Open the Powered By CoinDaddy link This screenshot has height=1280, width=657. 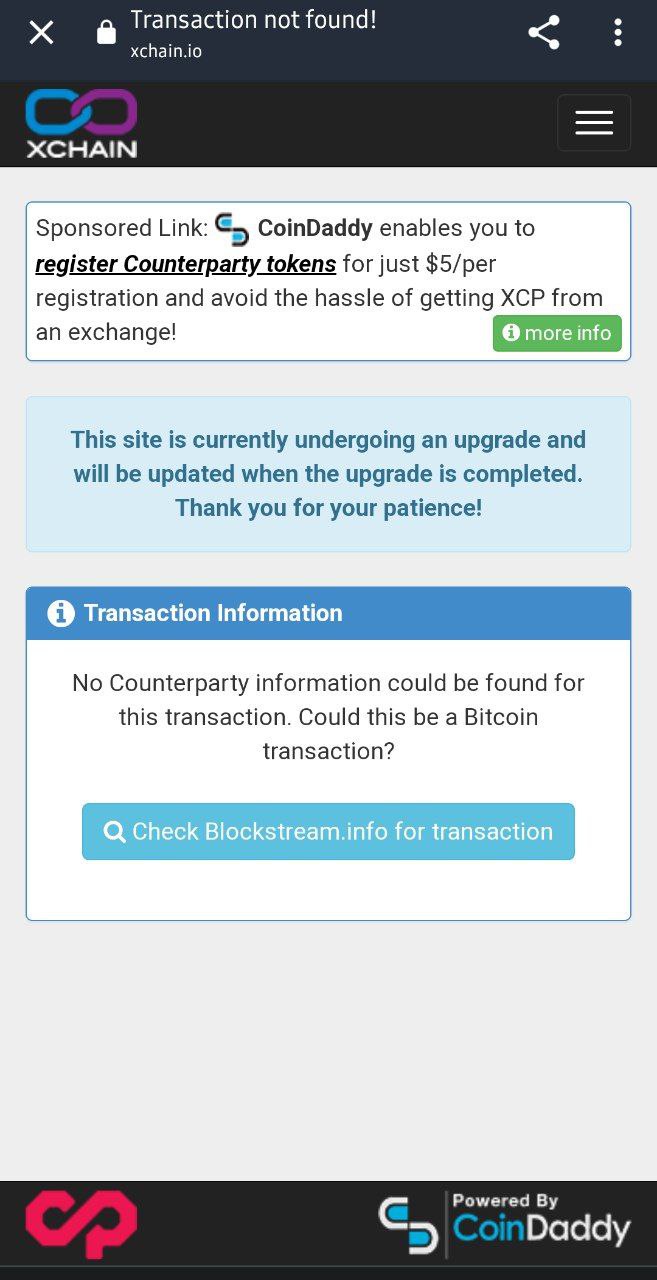click(x=505, y=1225)
